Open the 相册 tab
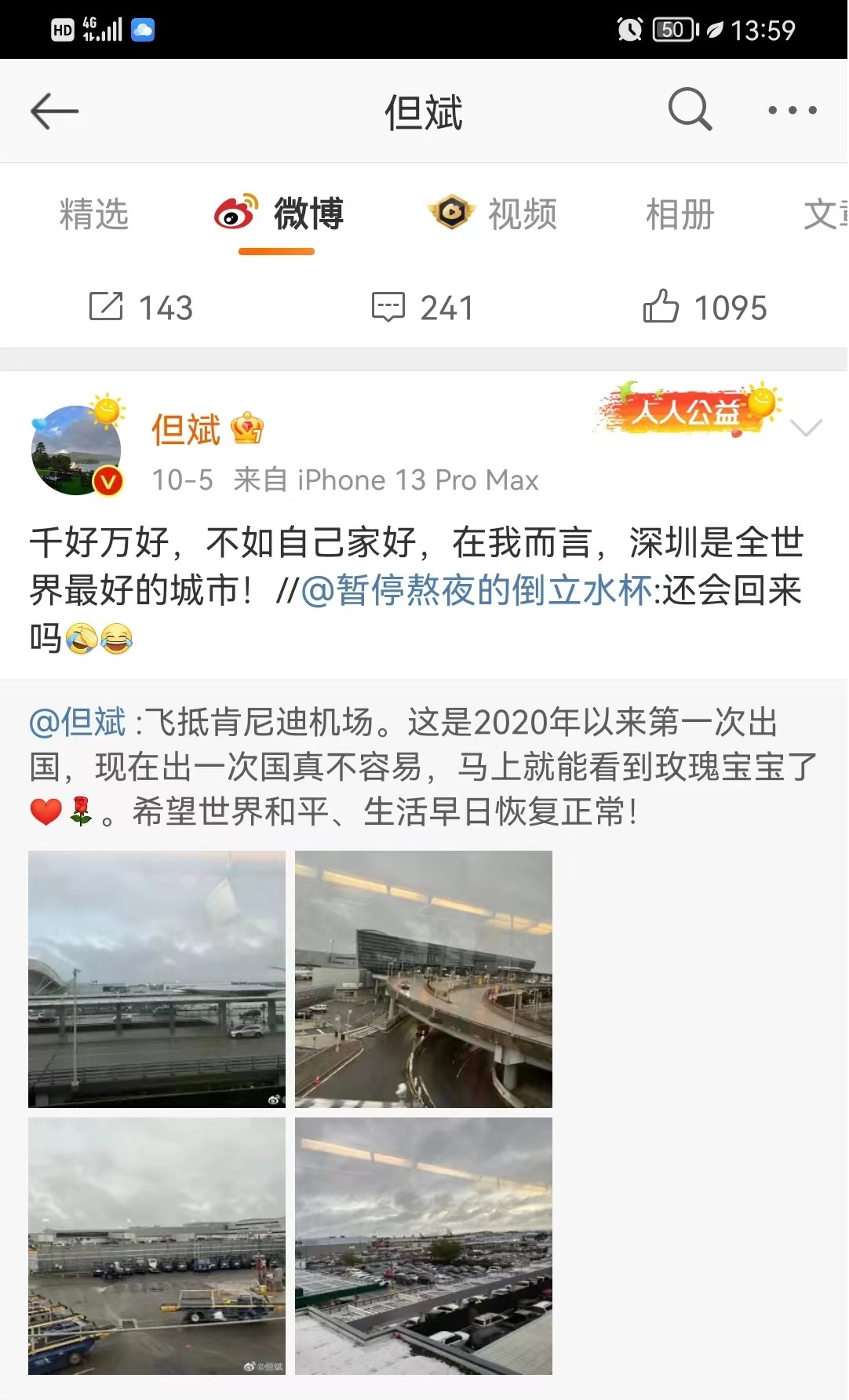The width and height of the screenshot is (849, 1400). pyautogui.click(x=680, y=214)
